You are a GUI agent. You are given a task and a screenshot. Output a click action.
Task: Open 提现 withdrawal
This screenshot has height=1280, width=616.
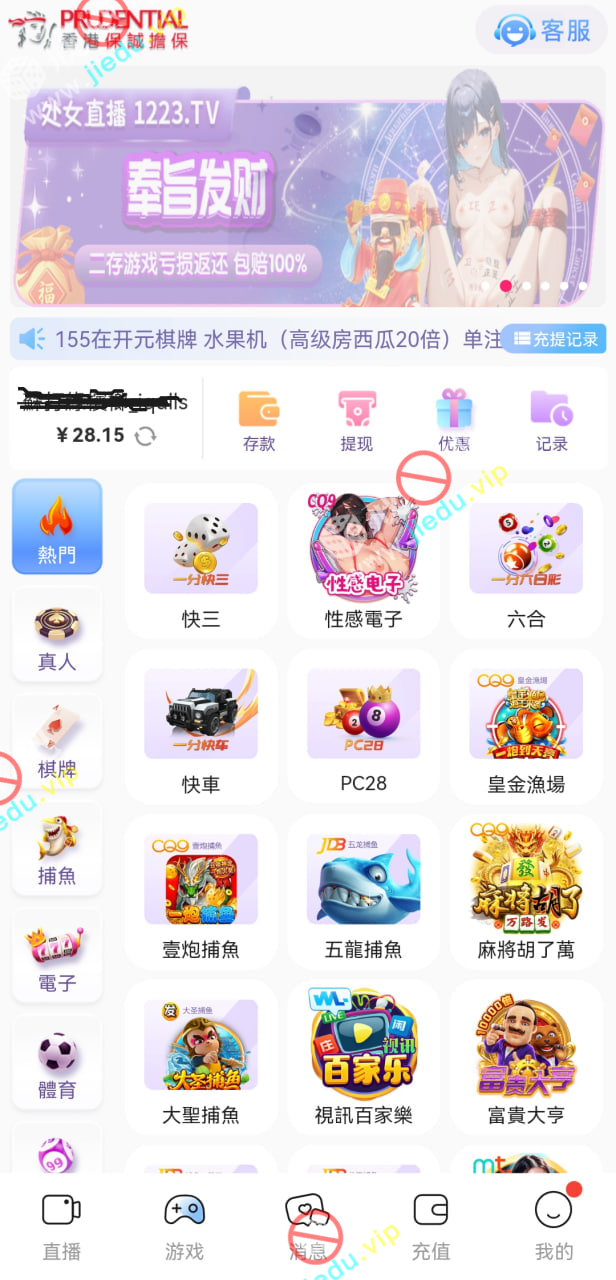(x=356, y=421)
